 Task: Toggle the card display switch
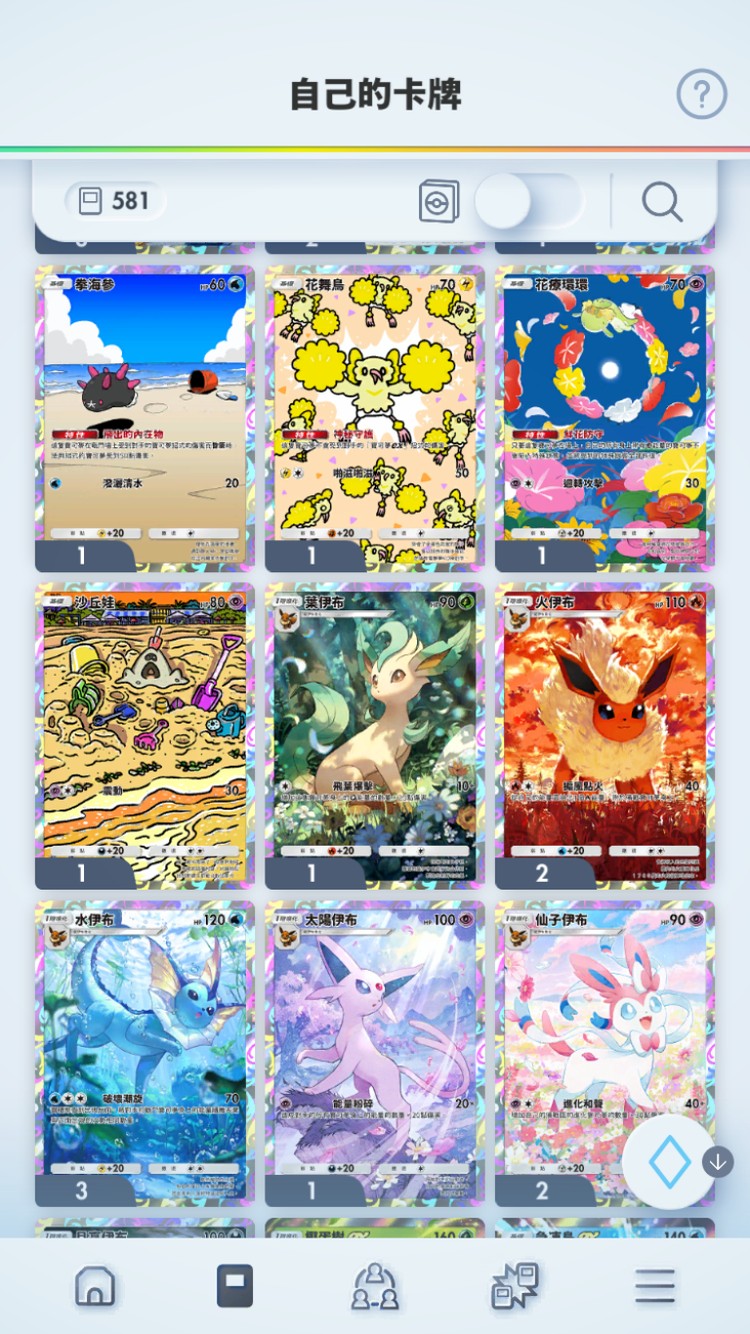click(527, 201)
